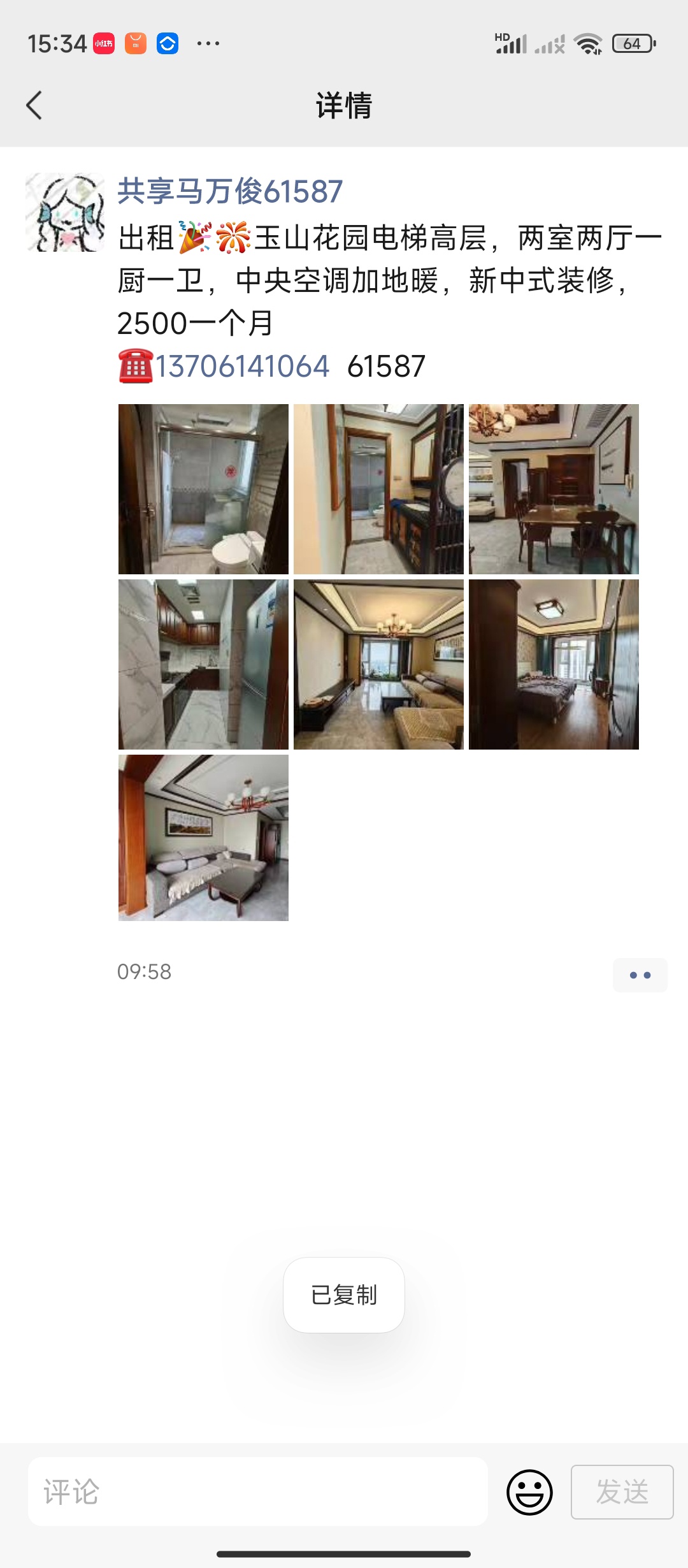Tap the poster's avatar picture
The height and width of the screenshot is (1568, 688).
(65, 212)
